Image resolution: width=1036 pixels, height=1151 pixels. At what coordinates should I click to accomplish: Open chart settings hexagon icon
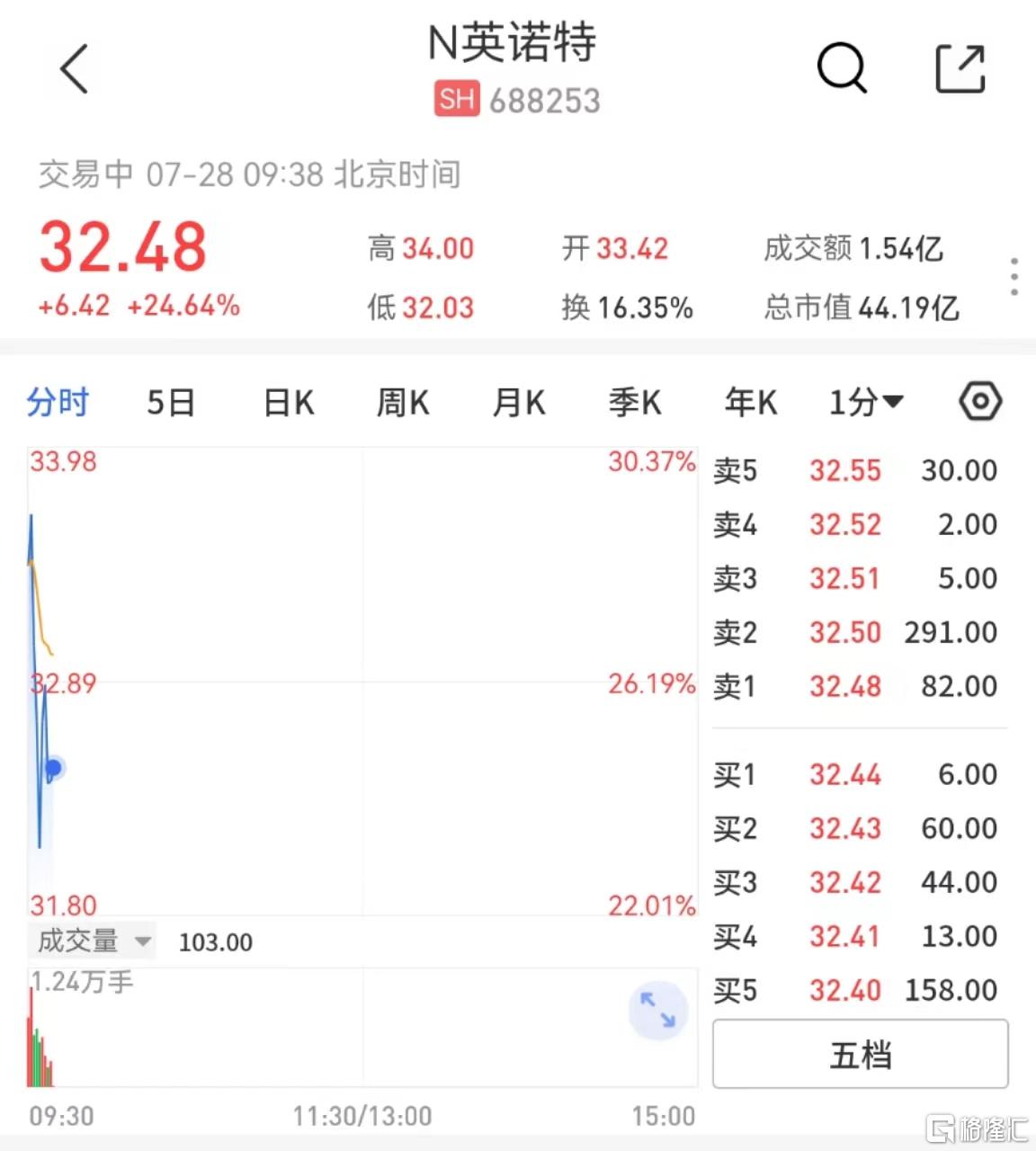pos(980,401)
